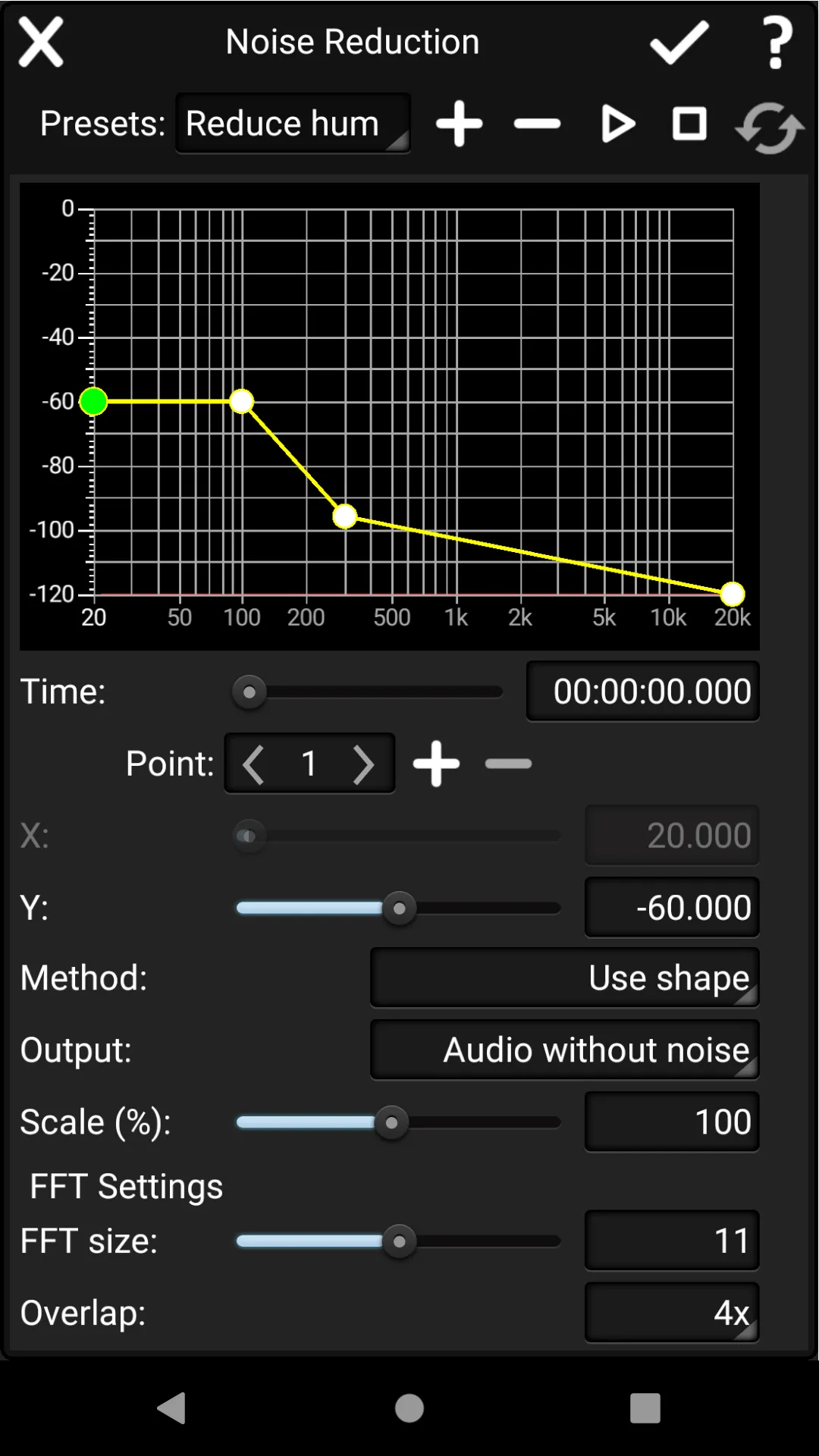Apply noise reduction with the checkmark icon
Image resolution: width=819 pixels, height=1456 pixels.
tap(677, 42)
